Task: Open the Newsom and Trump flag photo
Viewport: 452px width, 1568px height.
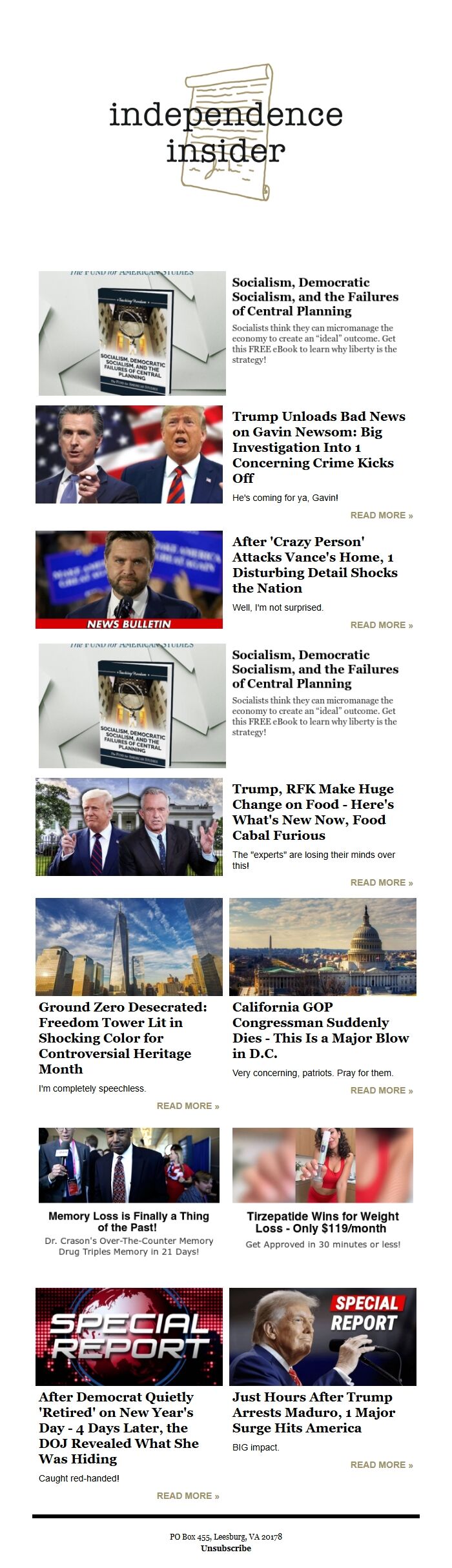Action: click(x=129, y=454)
